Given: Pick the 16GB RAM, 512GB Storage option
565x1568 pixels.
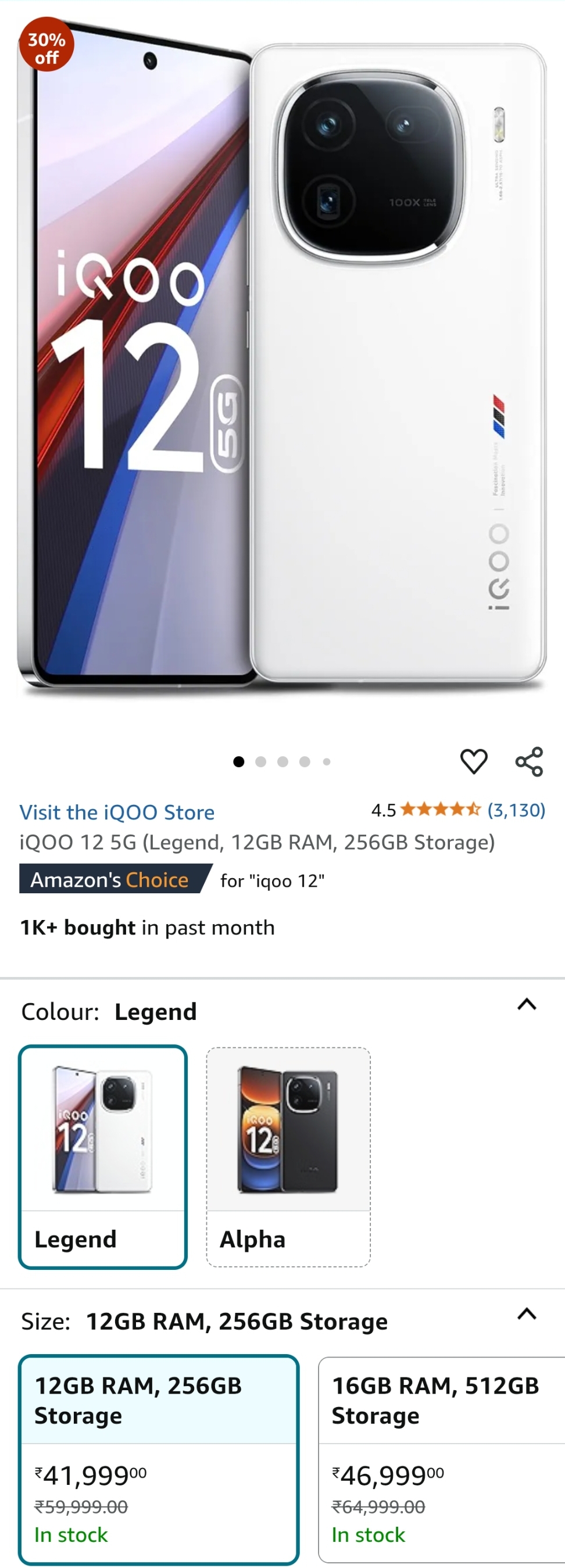Looking at the screenshot, I should click(x=441, y=1458).
